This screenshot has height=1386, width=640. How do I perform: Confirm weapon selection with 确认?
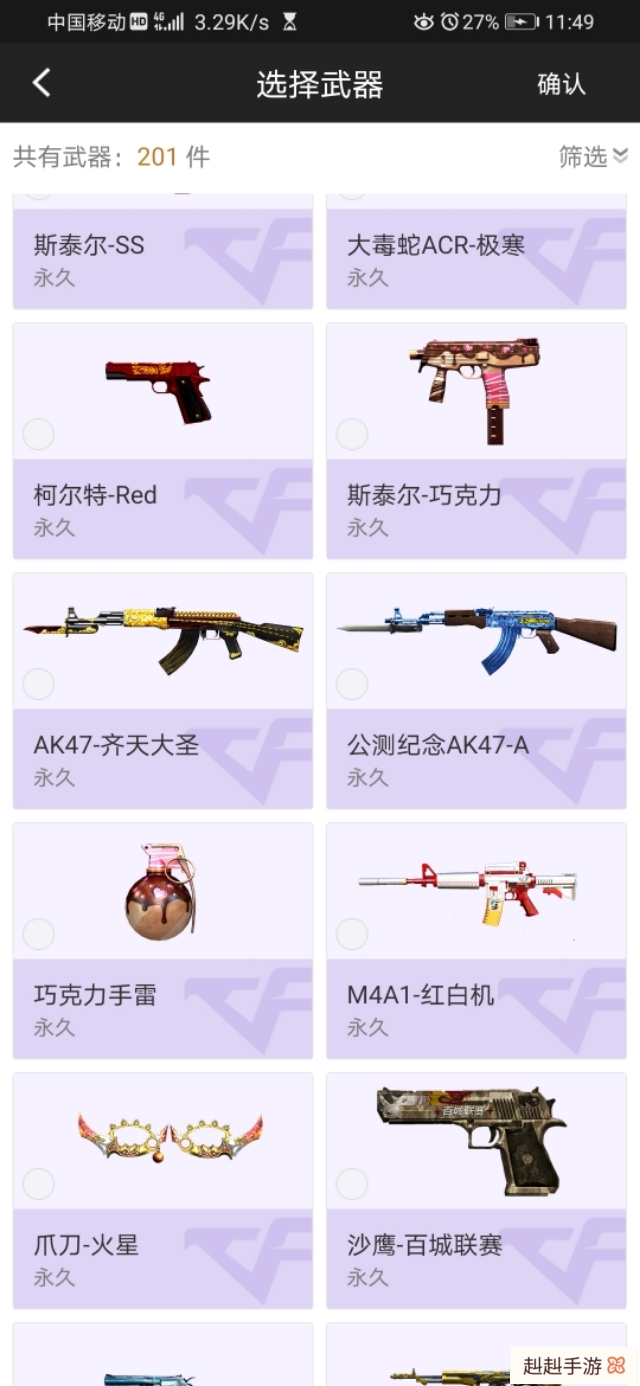(561, 84)
